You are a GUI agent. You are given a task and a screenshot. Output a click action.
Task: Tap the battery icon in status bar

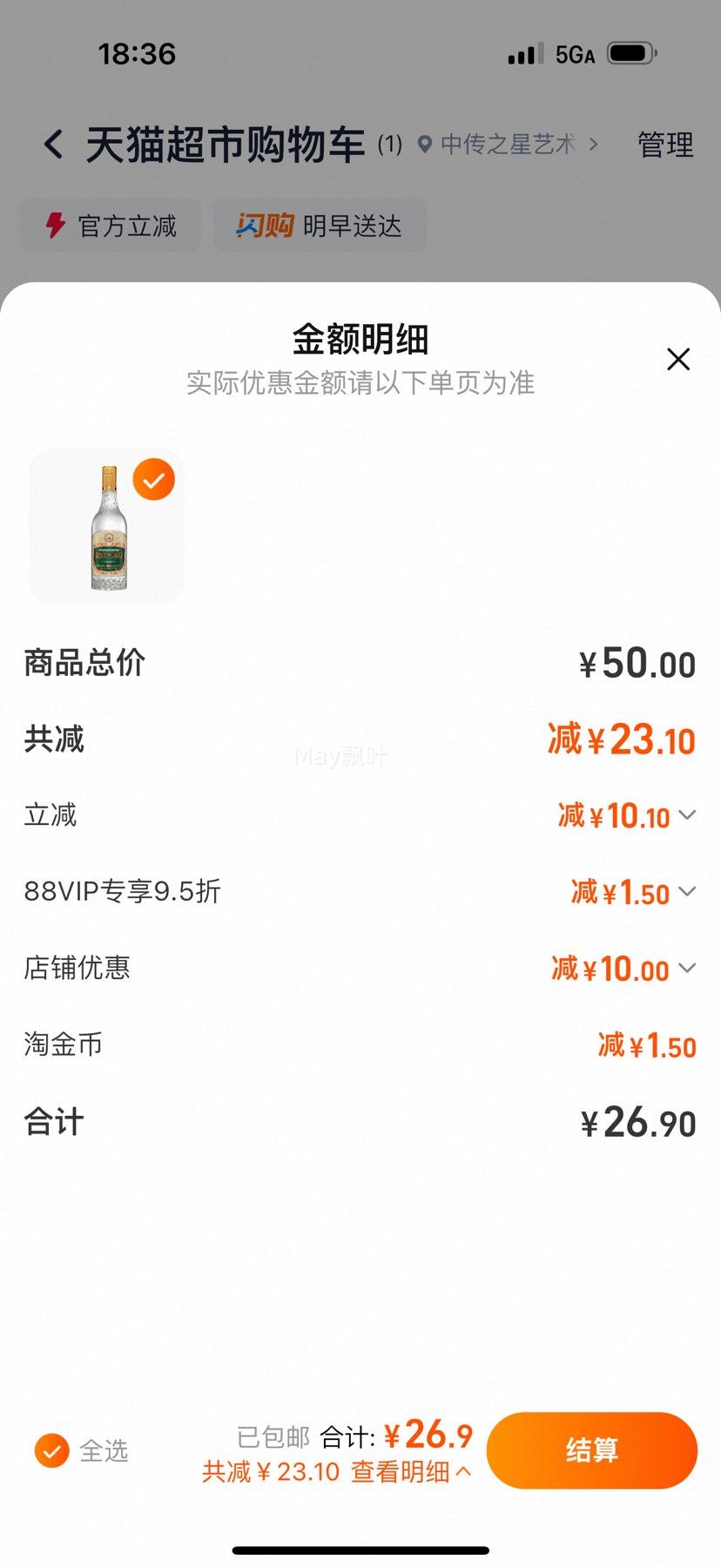pyautogui.click(x=630, y=53)
